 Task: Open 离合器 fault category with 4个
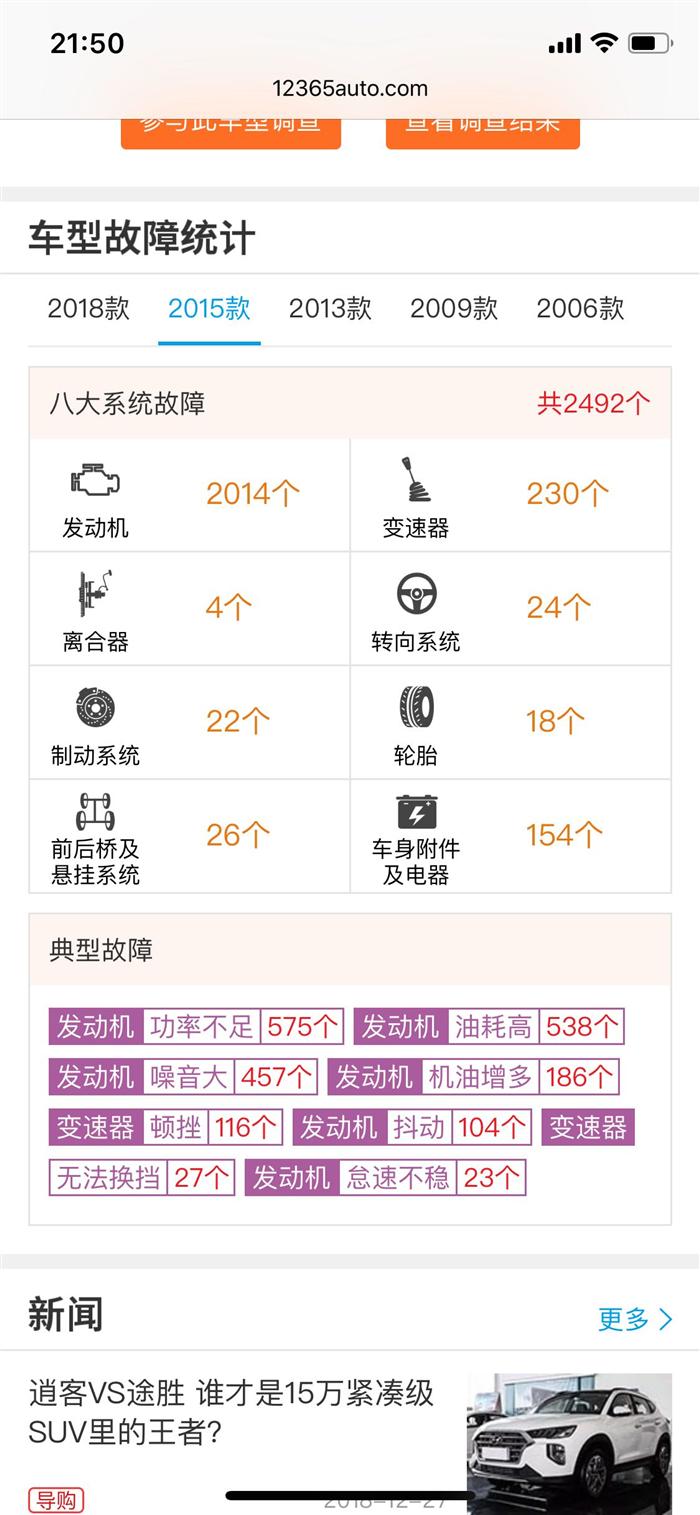[190, 609]
